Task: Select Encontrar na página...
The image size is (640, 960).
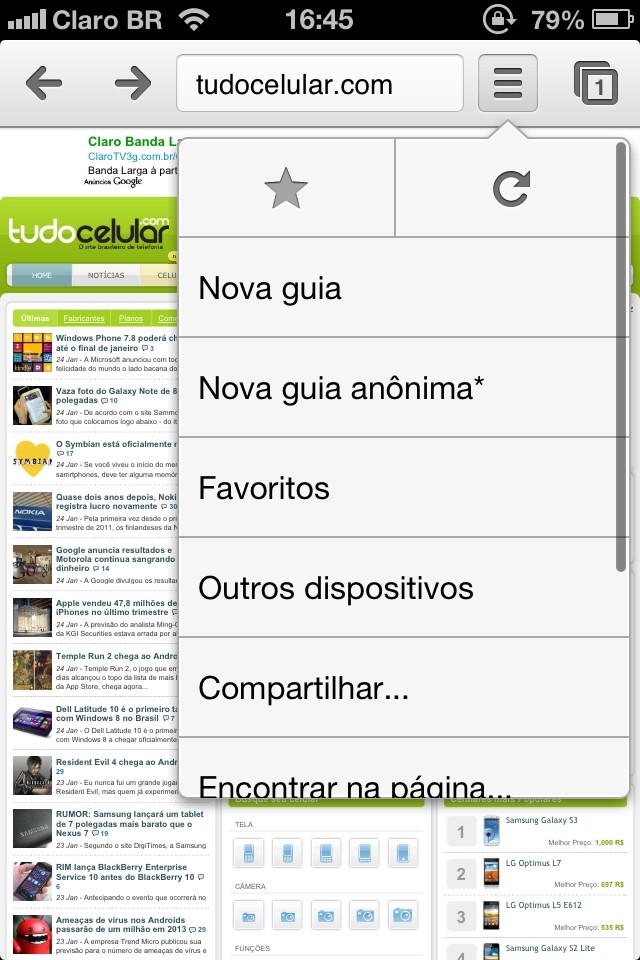Action: tap(400, 780)
